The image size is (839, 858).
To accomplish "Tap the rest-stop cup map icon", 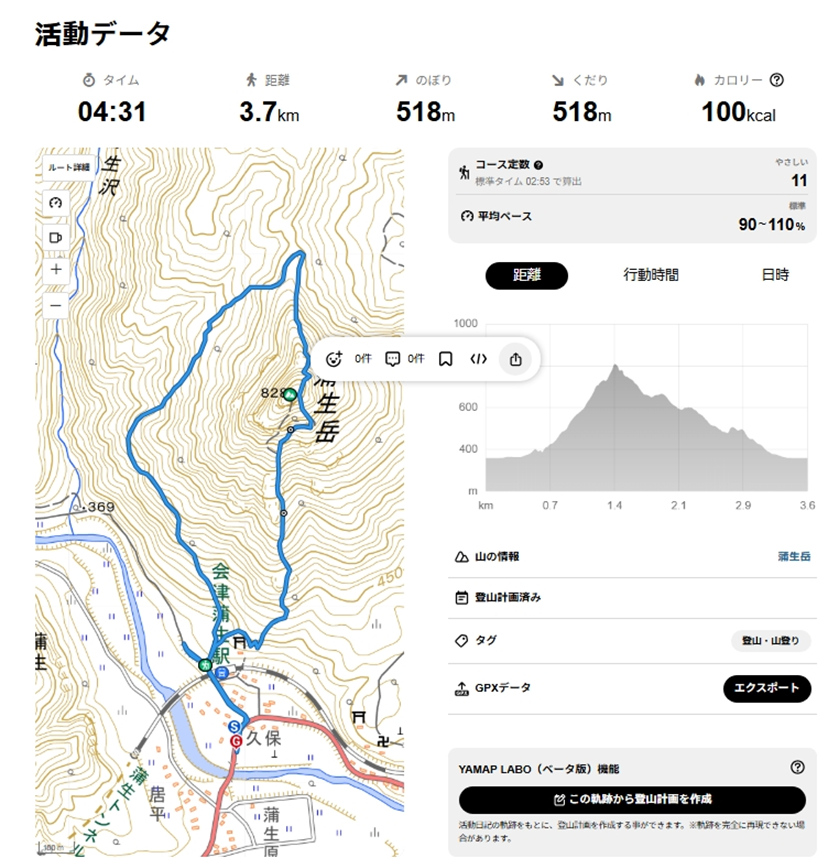I will (x=56, y=237).
